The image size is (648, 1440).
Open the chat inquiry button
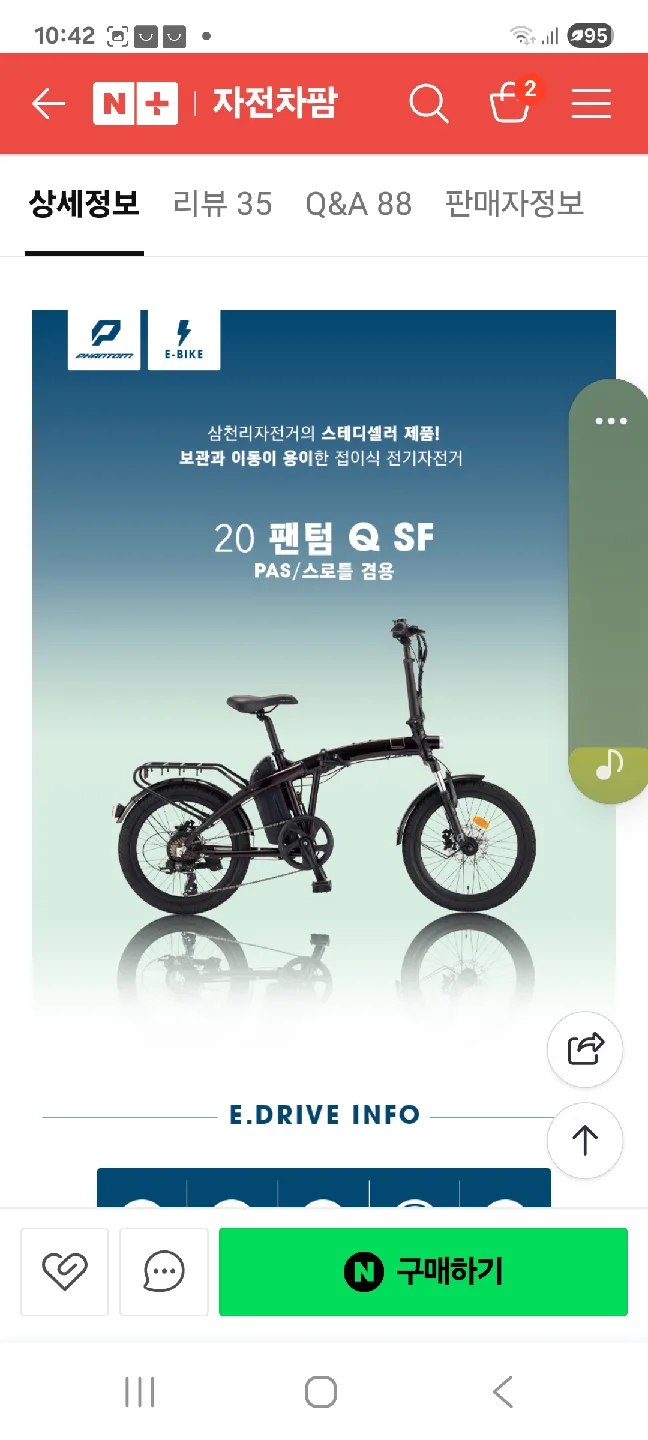[164, 1272]
